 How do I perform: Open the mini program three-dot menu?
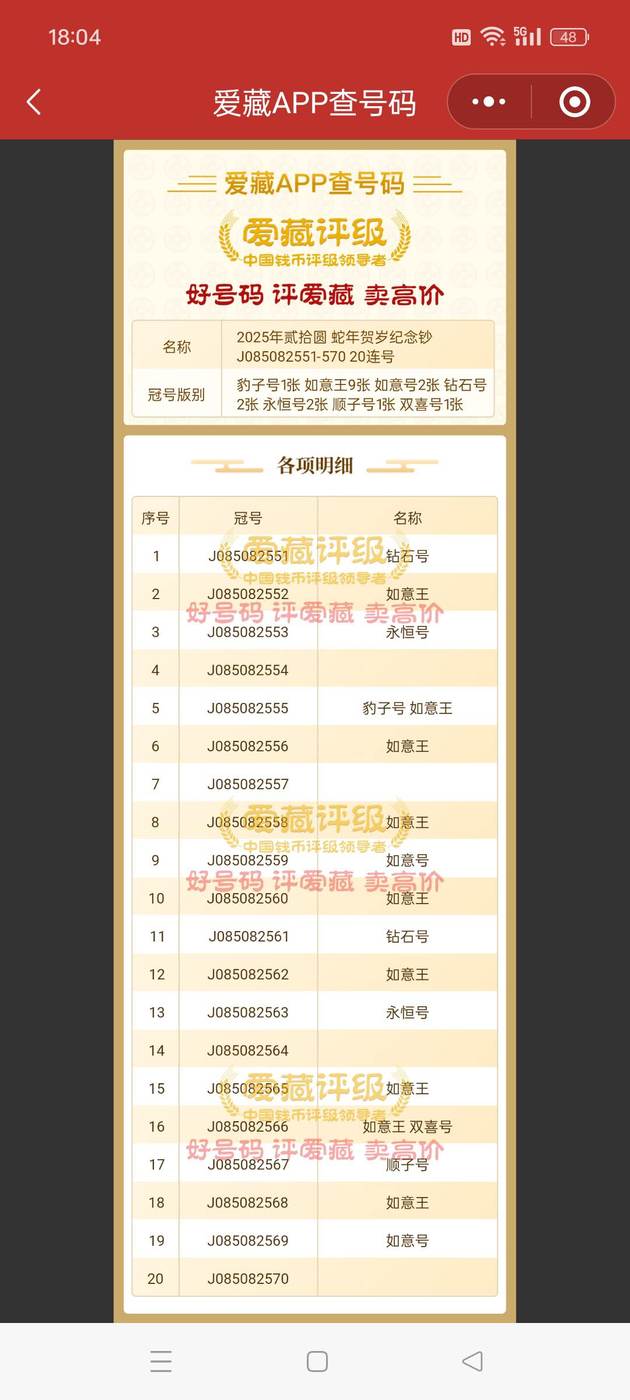(489, 102)
